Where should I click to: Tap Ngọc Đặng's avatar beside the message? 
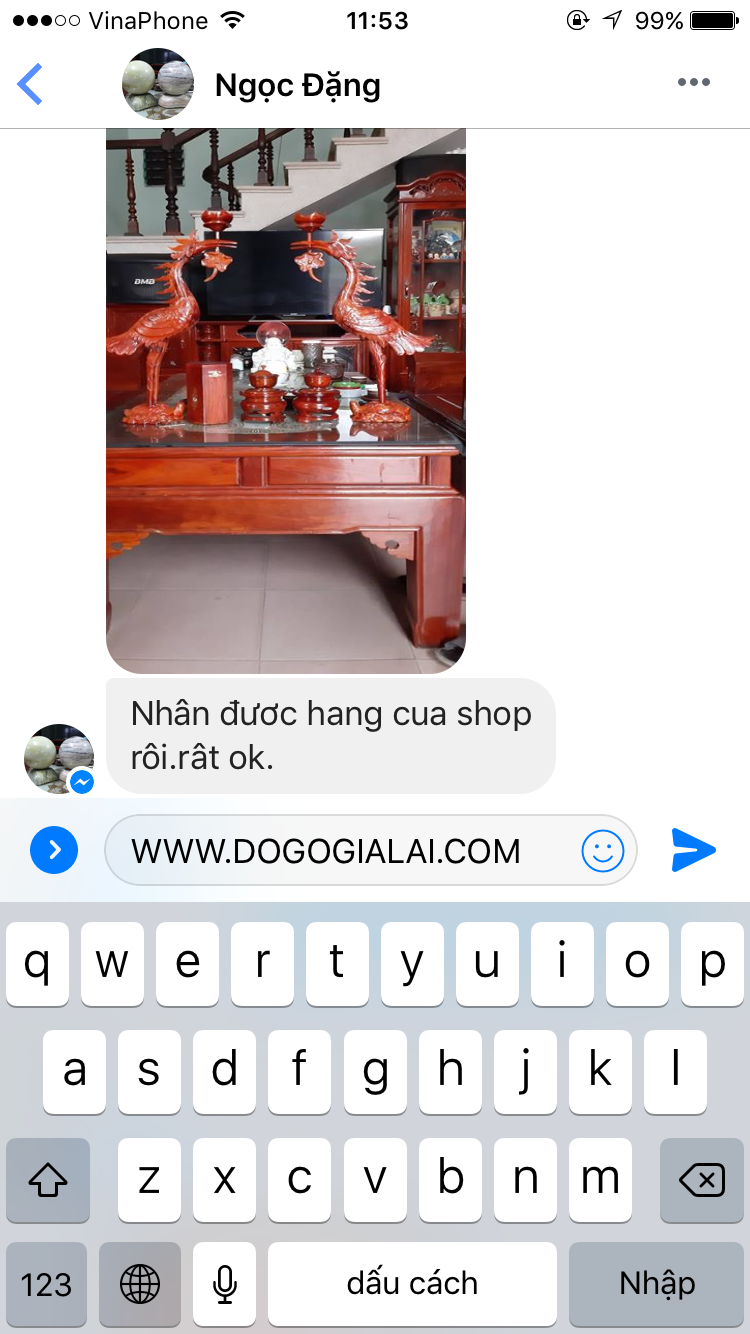click(59, 759)
